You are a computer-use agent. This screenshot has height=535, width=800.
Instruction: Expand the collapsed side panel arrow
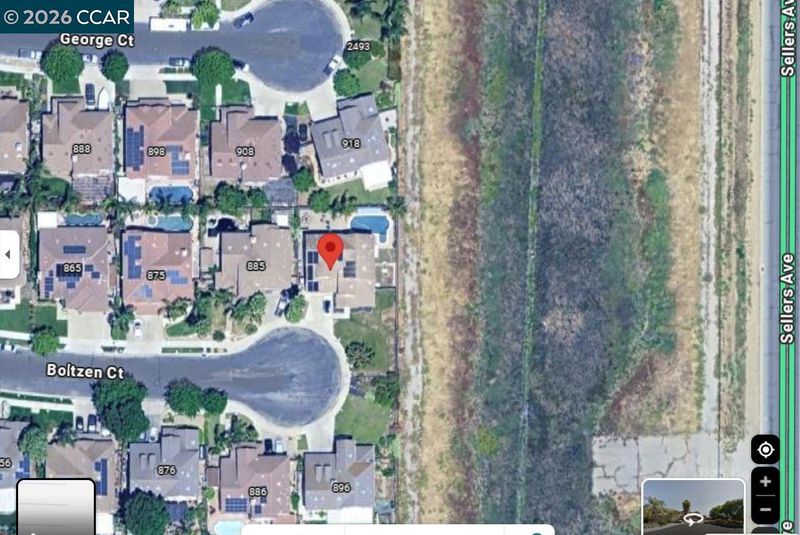pyautogui.click(x=8, y=254)
